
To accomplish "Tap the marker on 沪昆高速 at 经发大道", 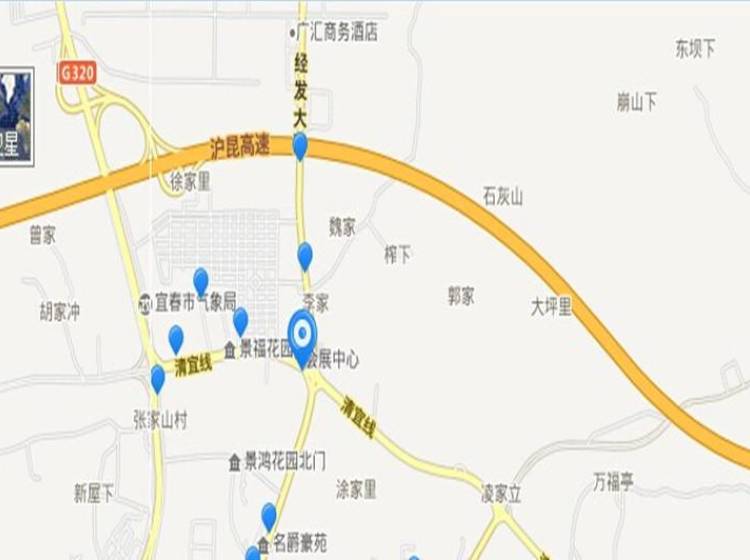I will pyautogui.click(x=300, y=146).
